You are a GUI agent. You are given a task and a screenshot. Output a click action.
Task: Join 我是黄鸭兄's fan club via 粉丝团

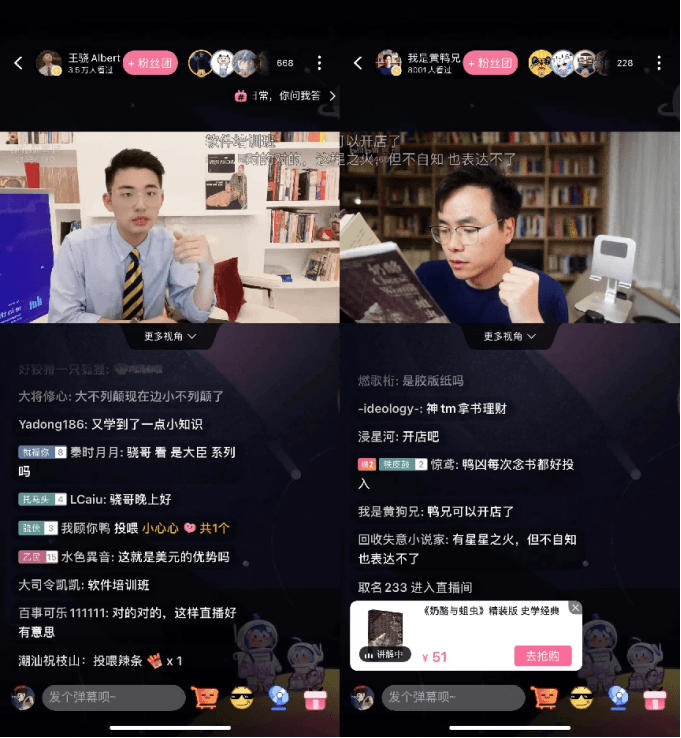(490, 63)
